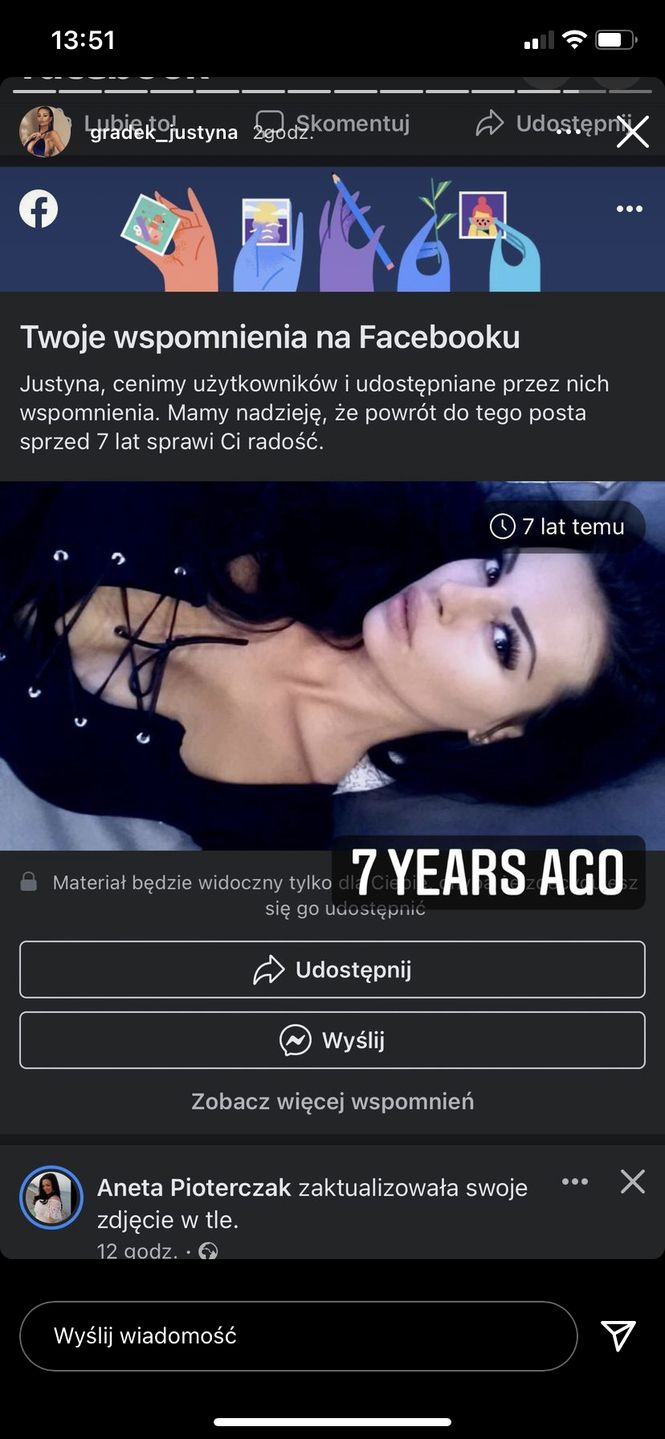Open story options three-dot menu
The height and width of the screenshot is (1439, 665).
coord(573,130)
